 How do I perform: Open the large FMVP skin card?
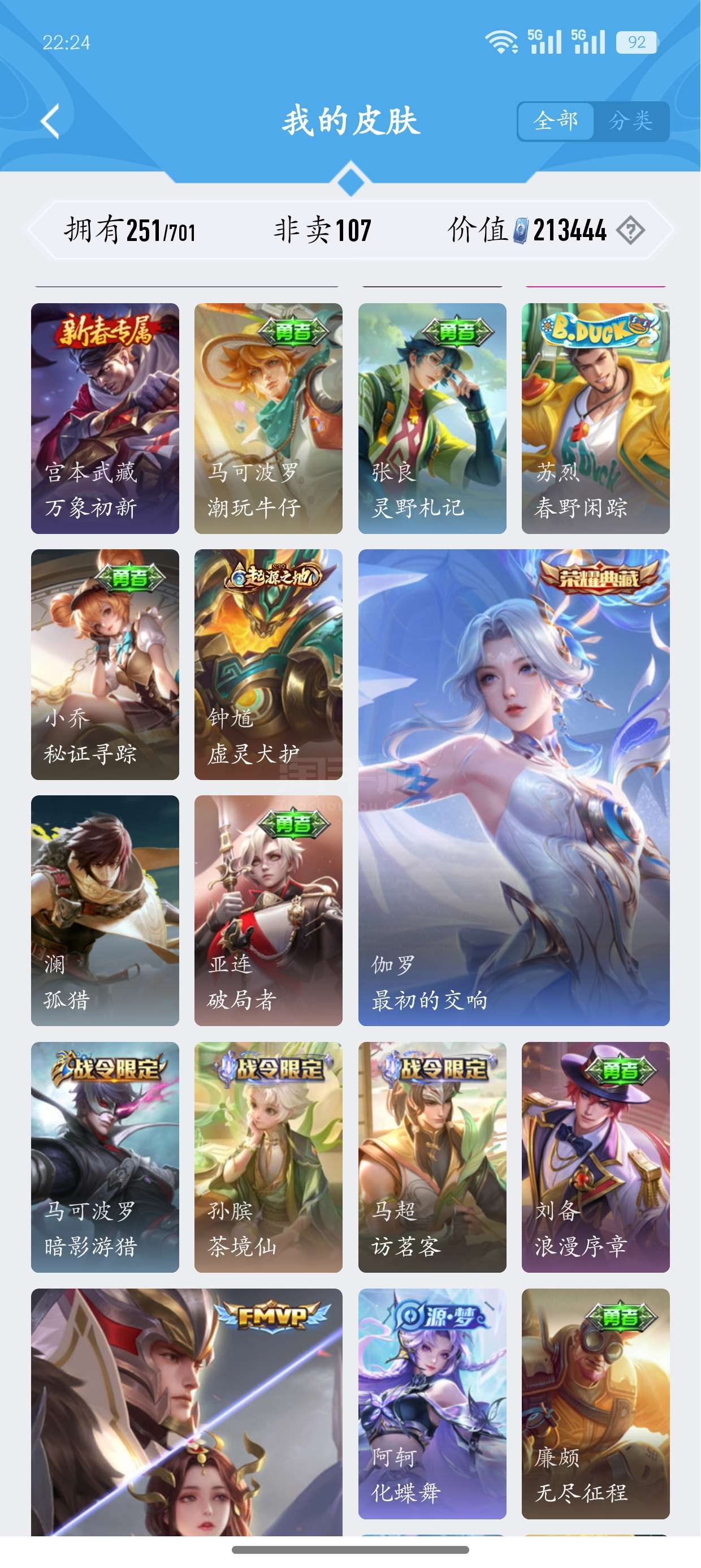(187, 1412)
